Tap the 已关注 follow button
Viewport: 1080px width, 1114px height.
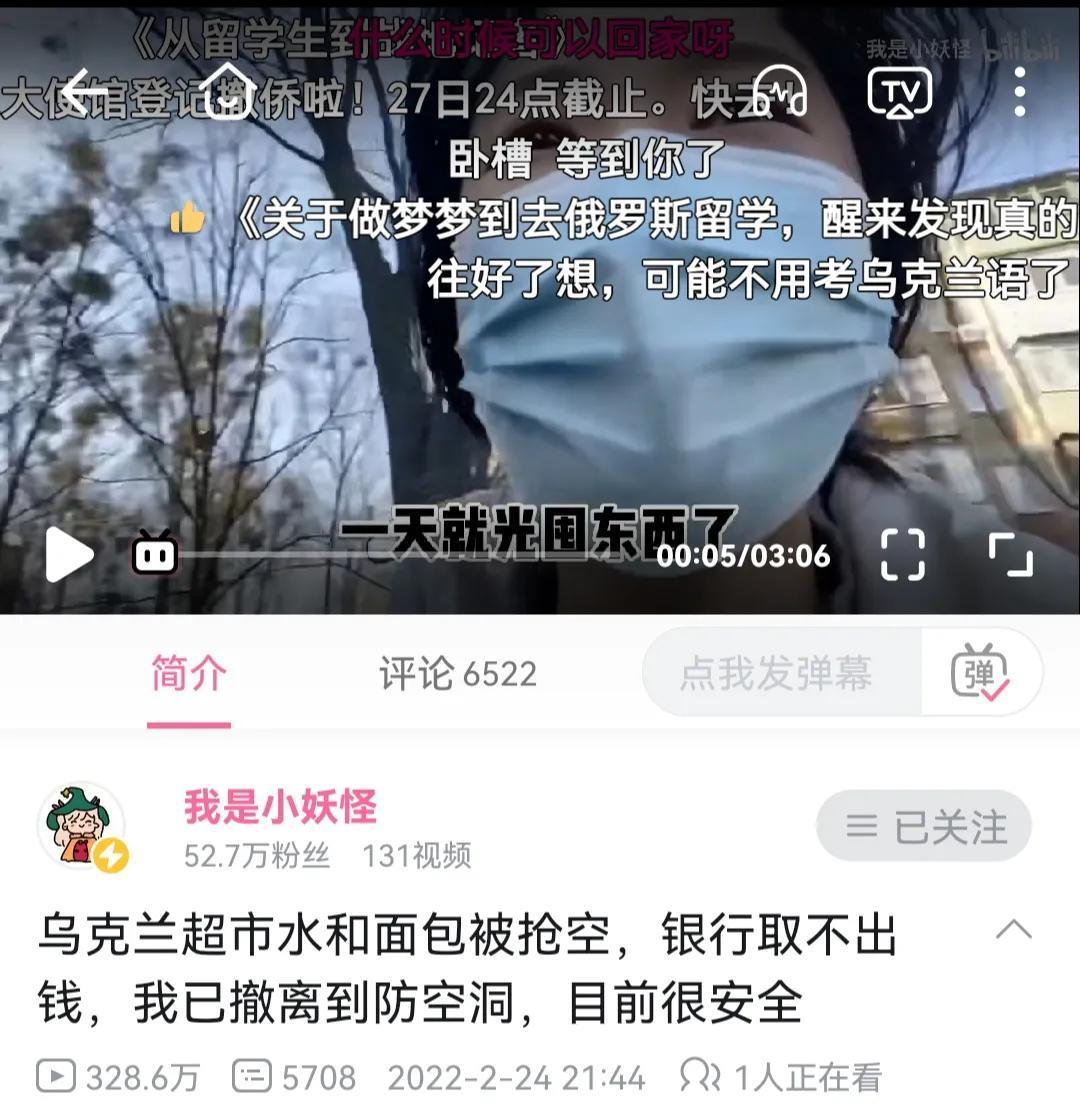point(923,826)
